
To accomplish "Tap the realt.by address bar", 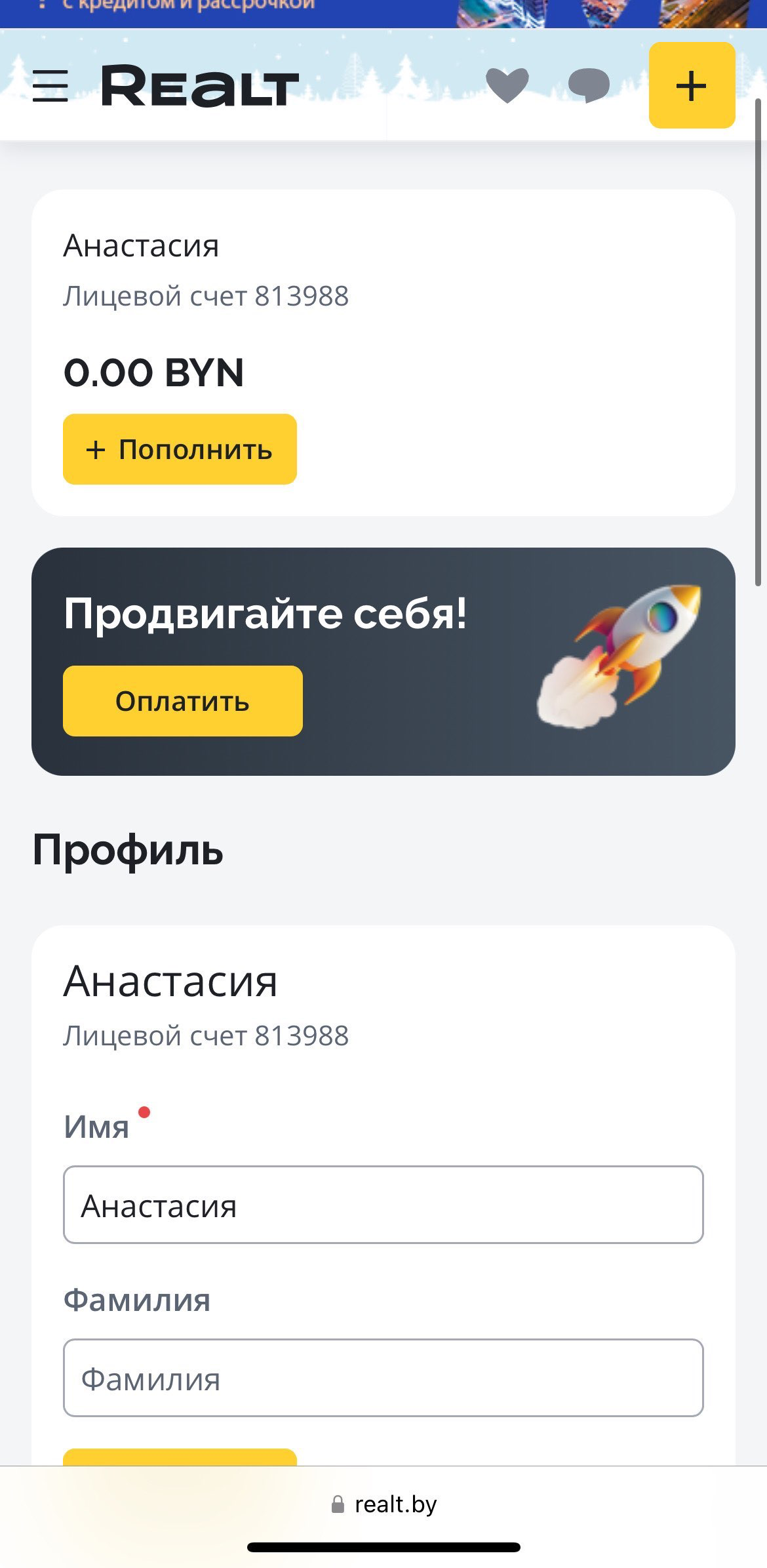I will coord(383,1504).
